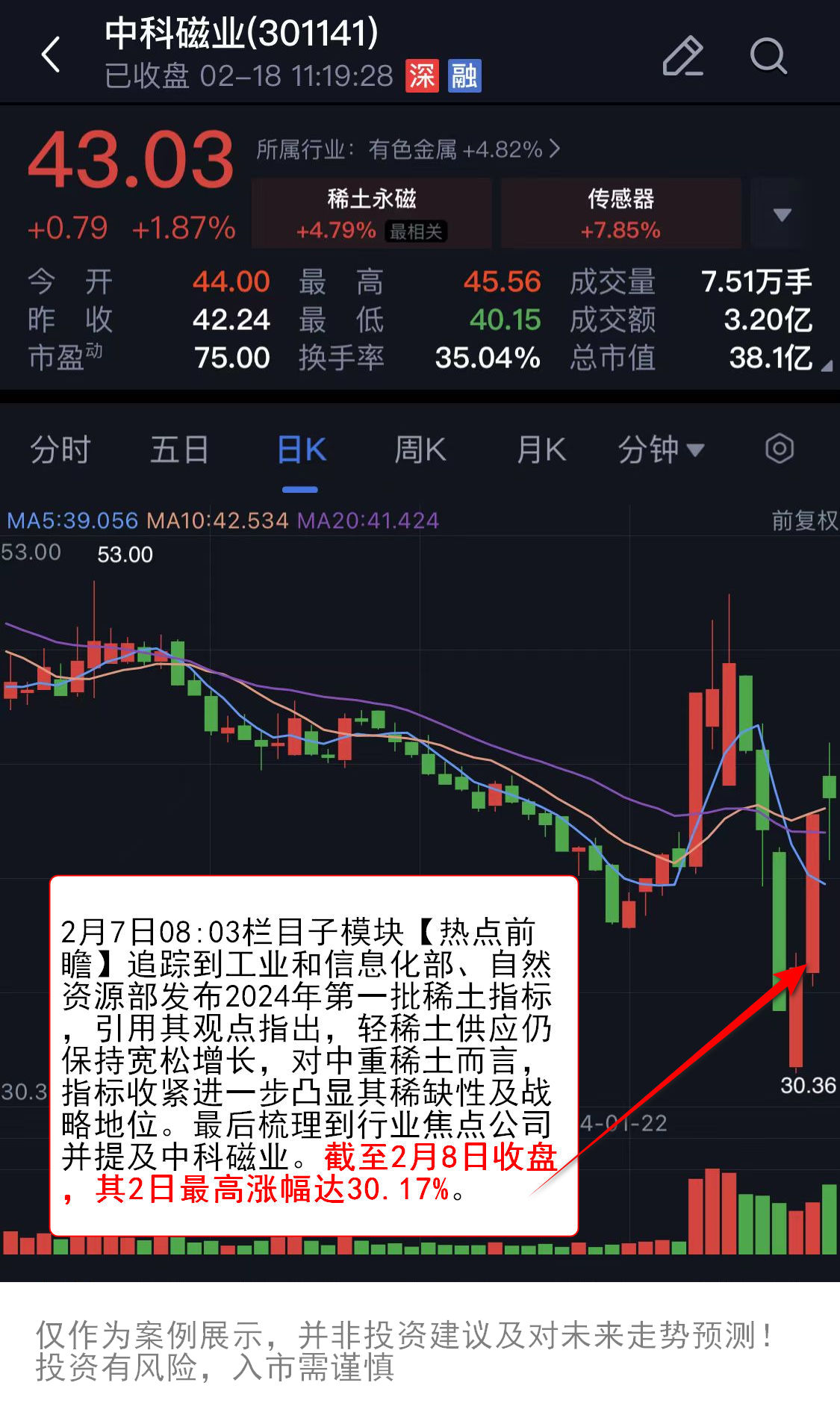Tap the pencil edit icon
Screen dimensions: 840x1418
682,56
